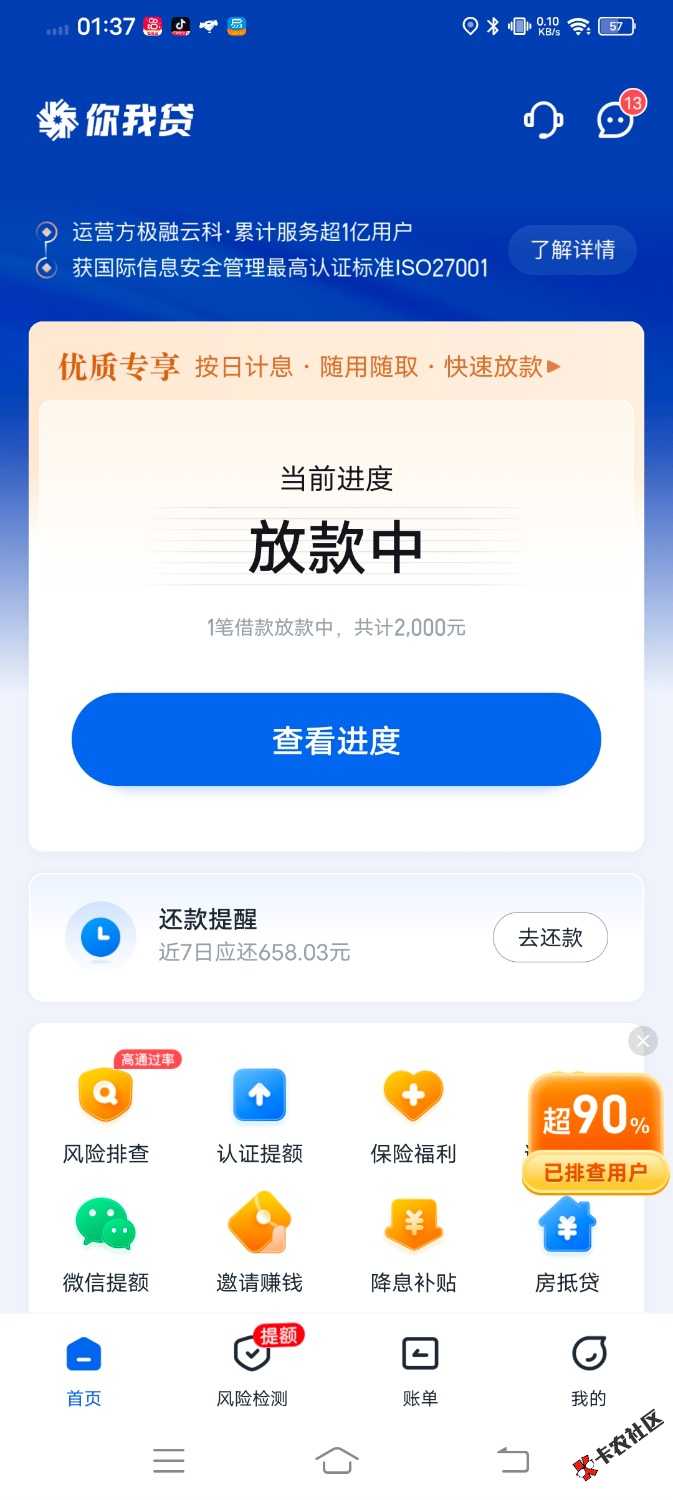Select the 首页 tab
The width and height of the screenshot is (673, 1500).
(84, 1370)
